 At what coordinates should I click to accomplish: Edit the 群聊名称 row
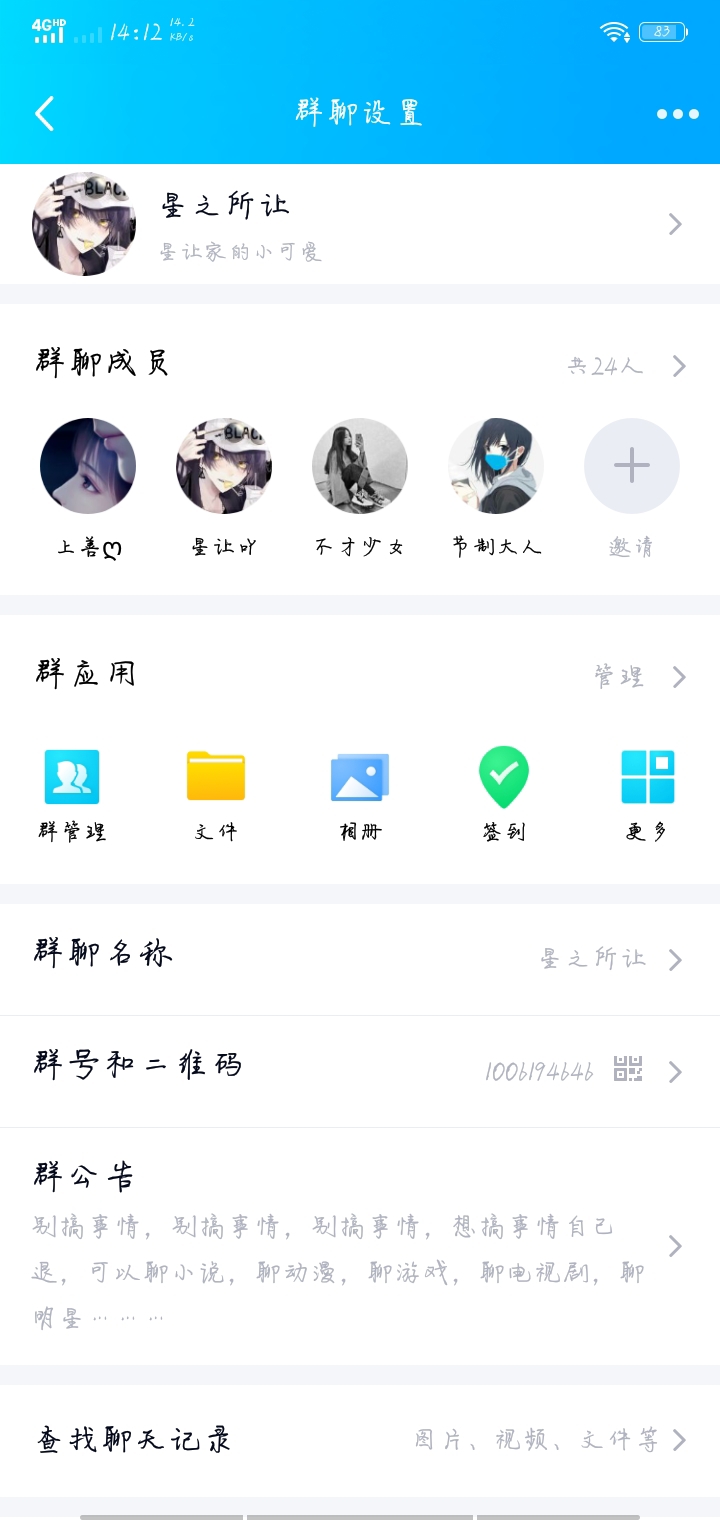point(360,959)
